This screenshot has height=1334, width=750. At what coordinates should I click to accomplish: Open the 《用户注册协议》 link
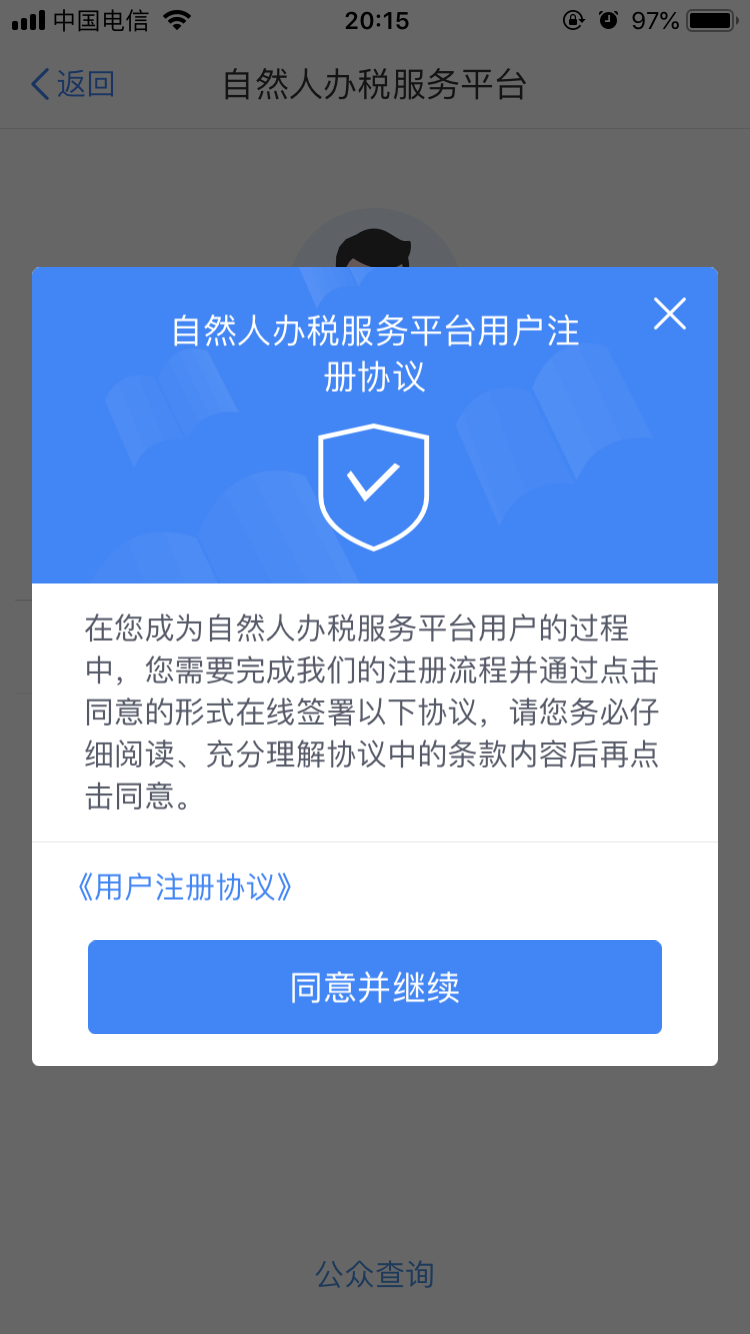point(185,887)
